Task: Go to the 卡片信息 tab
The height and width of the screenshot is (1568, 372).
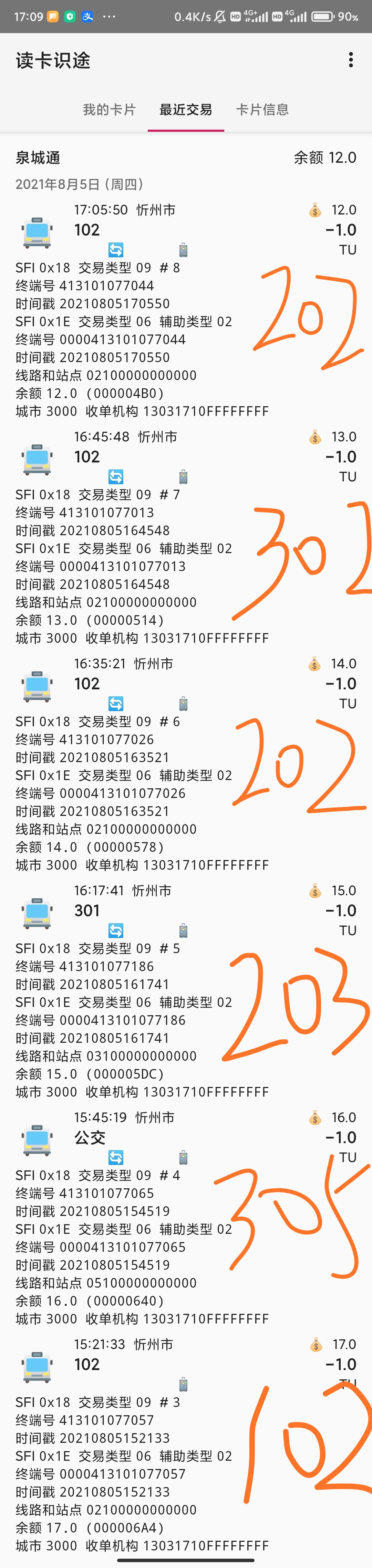Action: click(x=262, y=110)
